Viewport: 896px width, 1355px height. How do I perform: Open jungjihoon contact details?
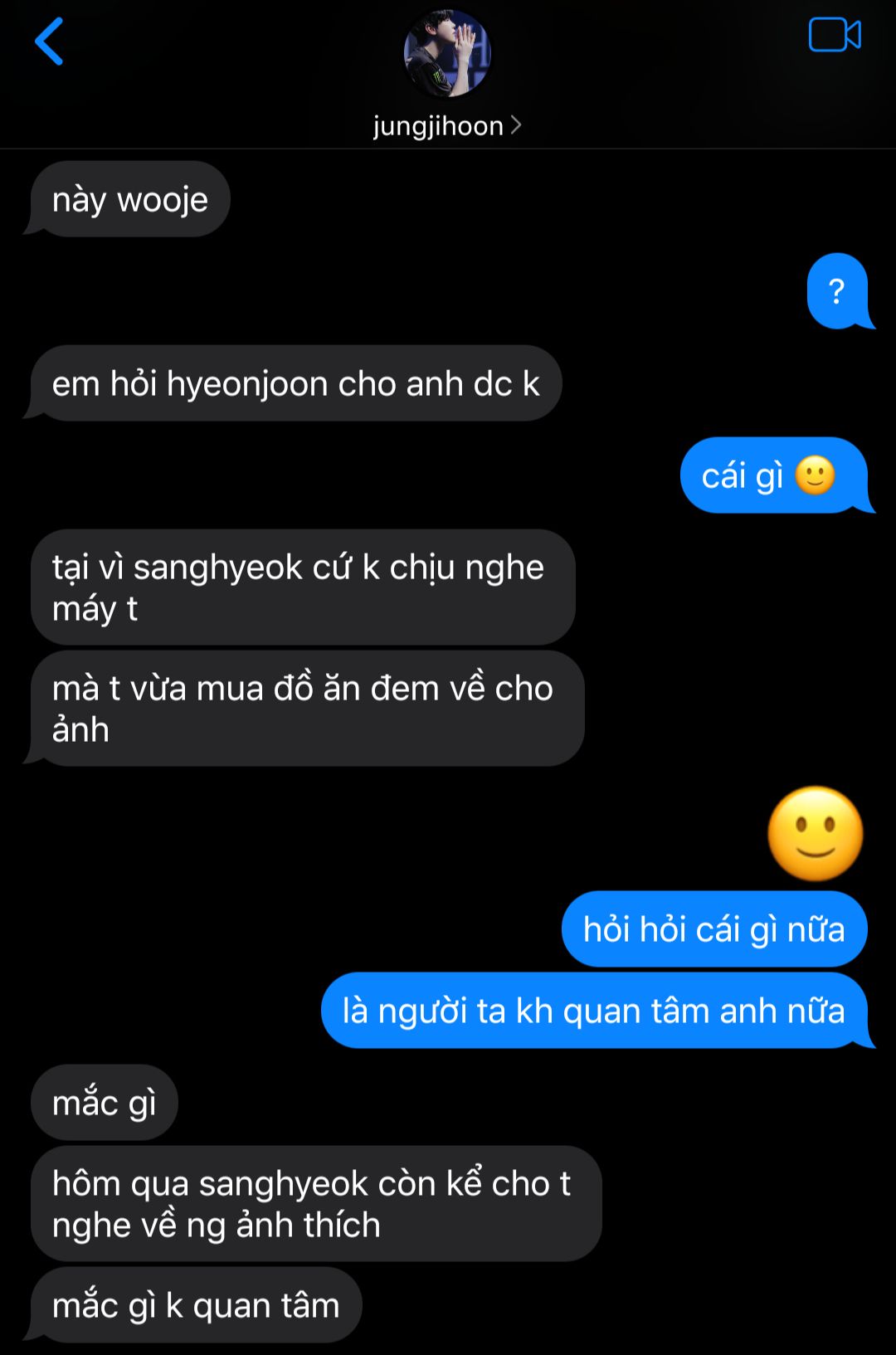(x=446, y=126)
